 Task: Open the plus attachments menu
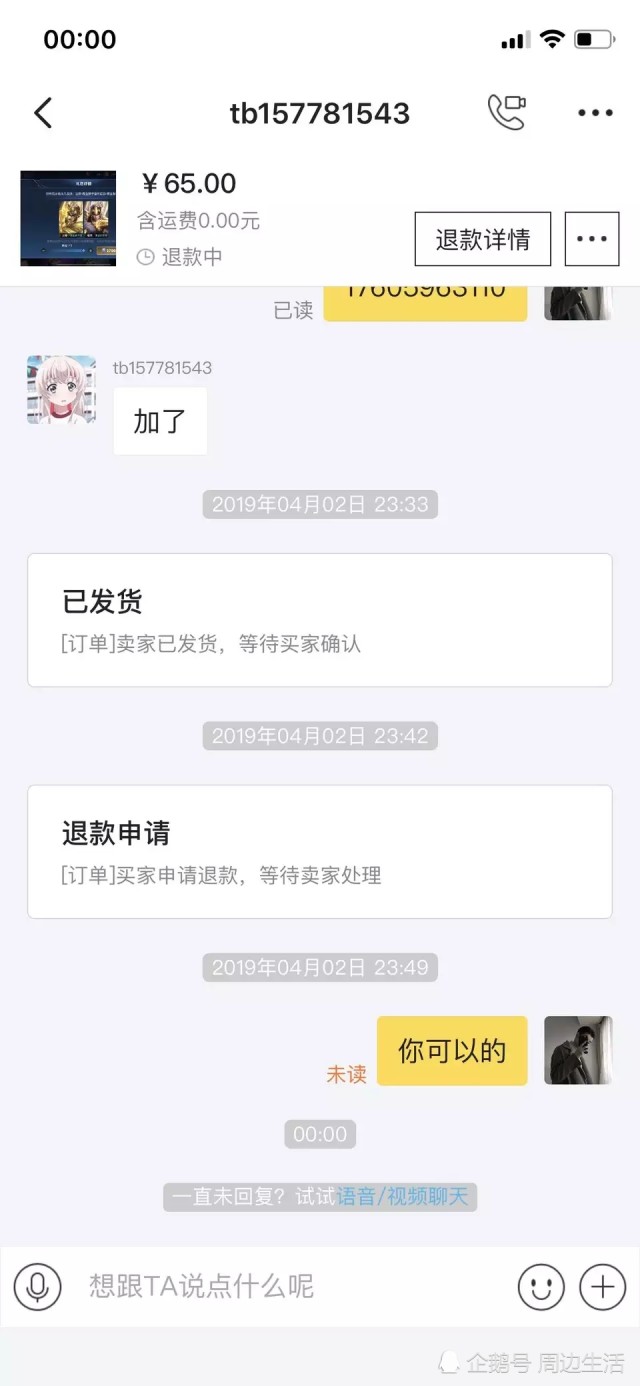[x=602, y=1286]
